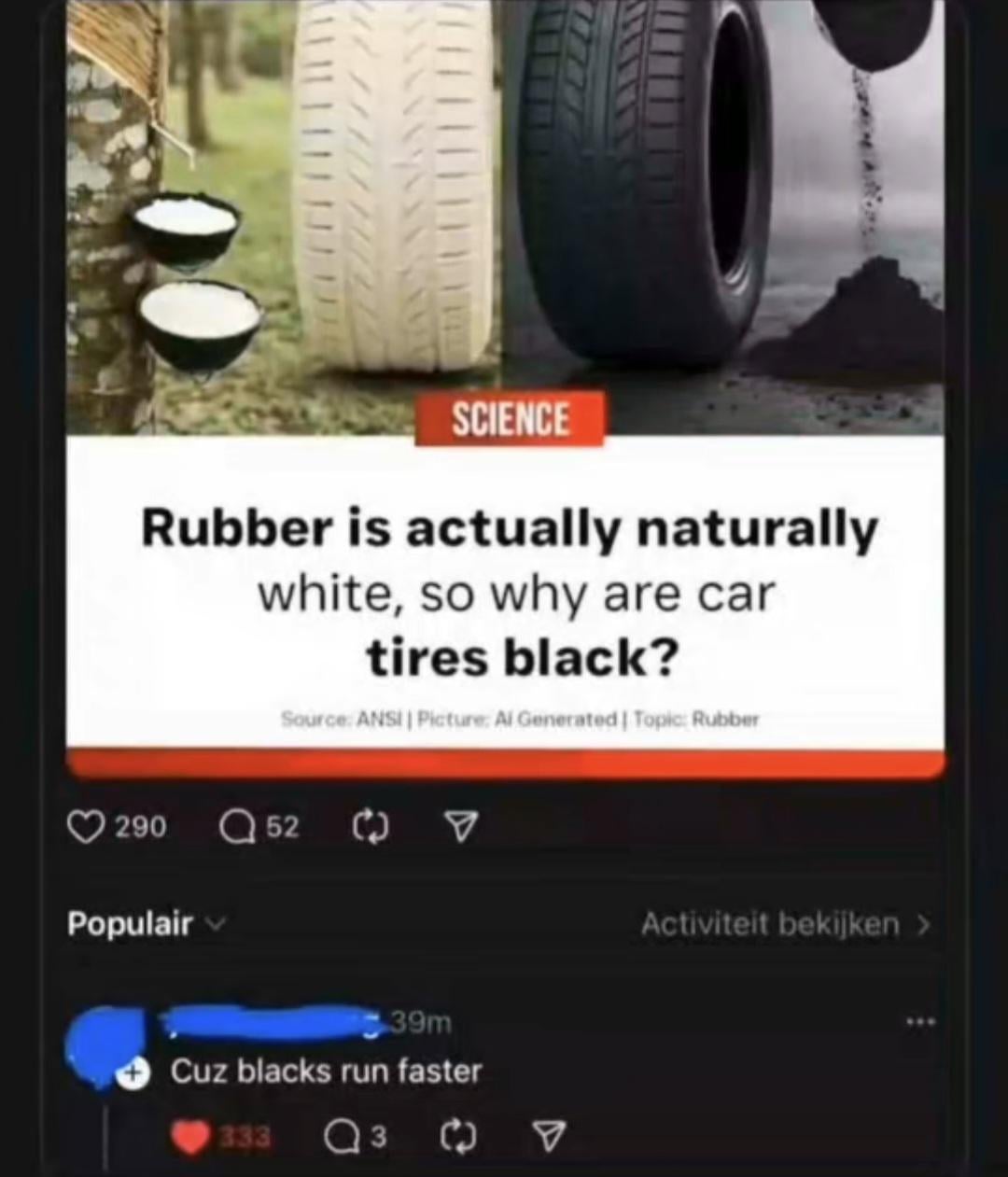Image resolution: width=1008 pixels, height=1177 pixels.
Task: Open Activiteit bekijken
Action: tap(784, 924)
